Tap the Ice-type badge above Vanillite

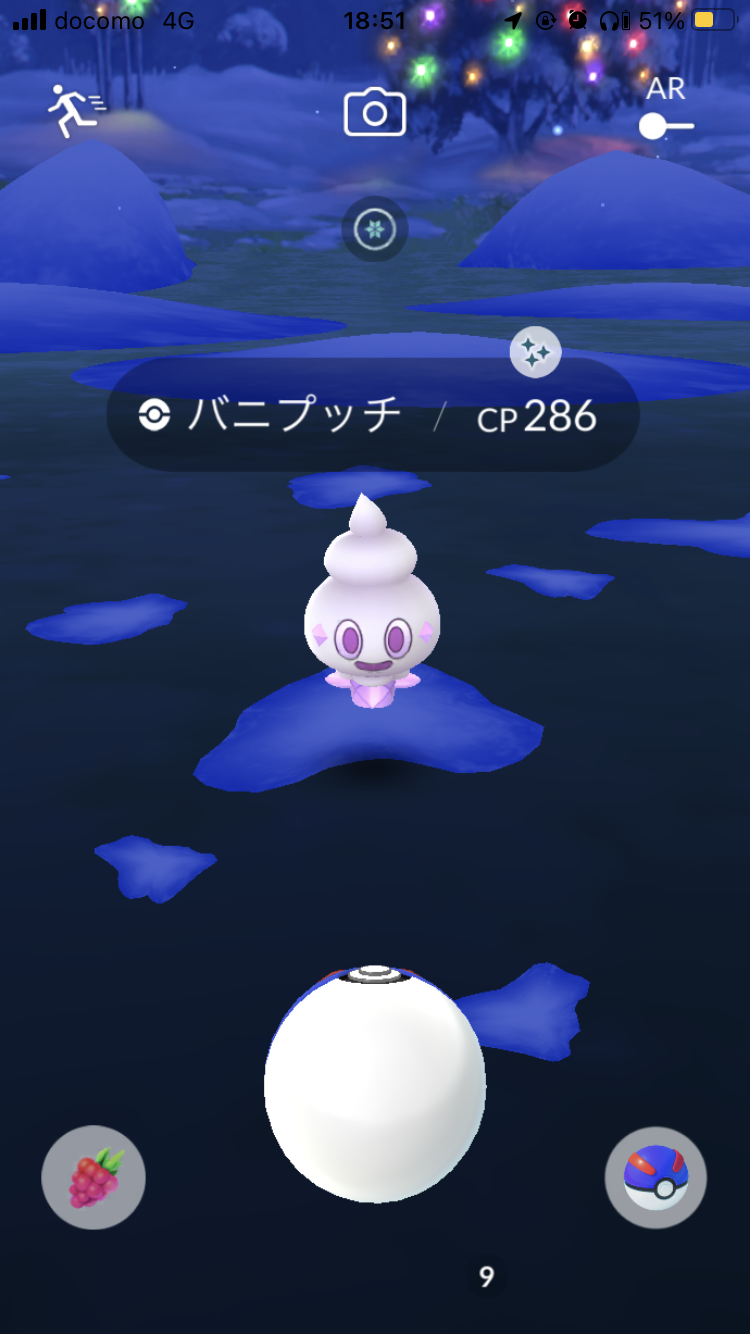374,229
